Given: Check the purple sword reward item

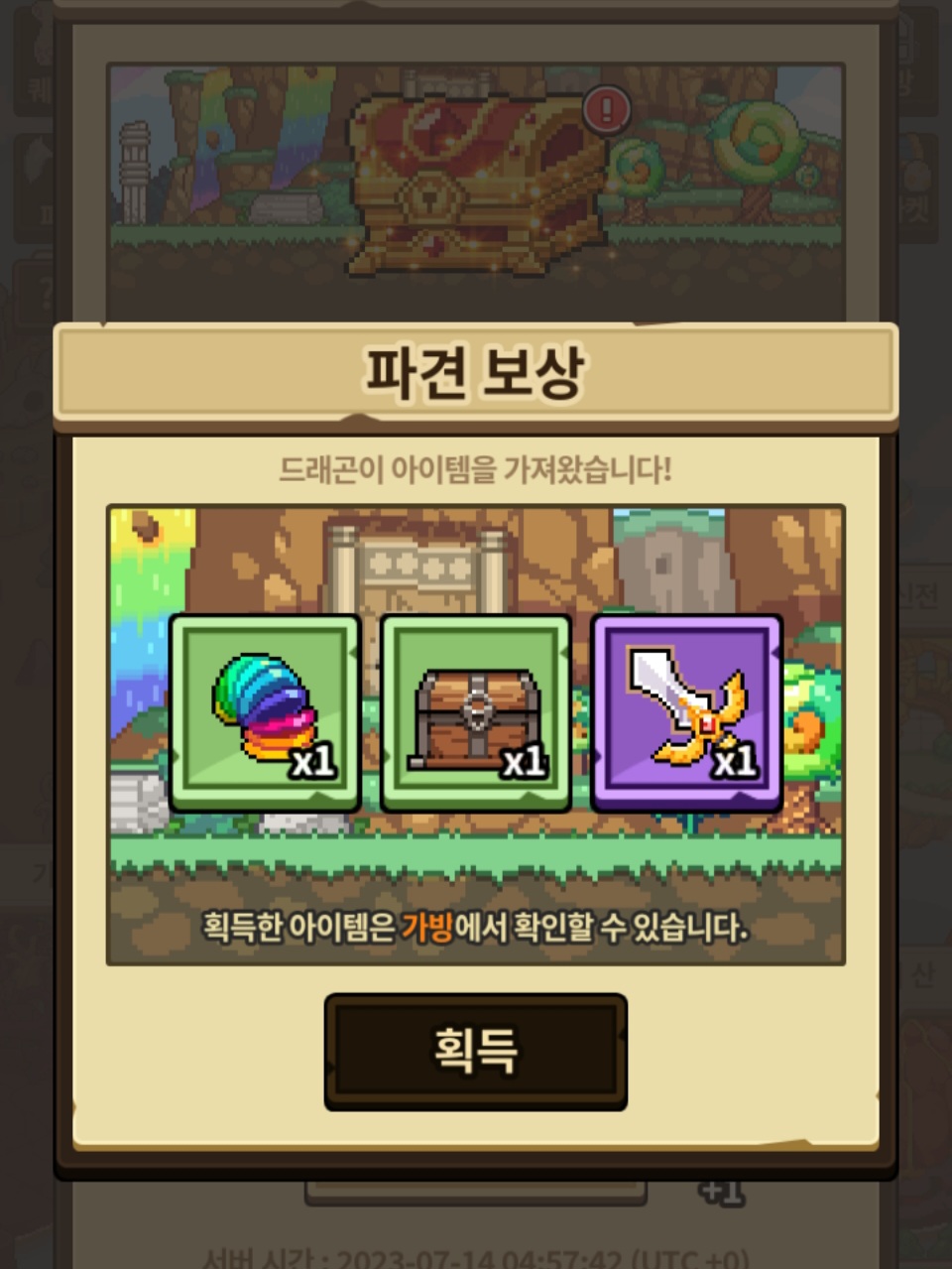Looking at the screenshot, I should [687, 712].
